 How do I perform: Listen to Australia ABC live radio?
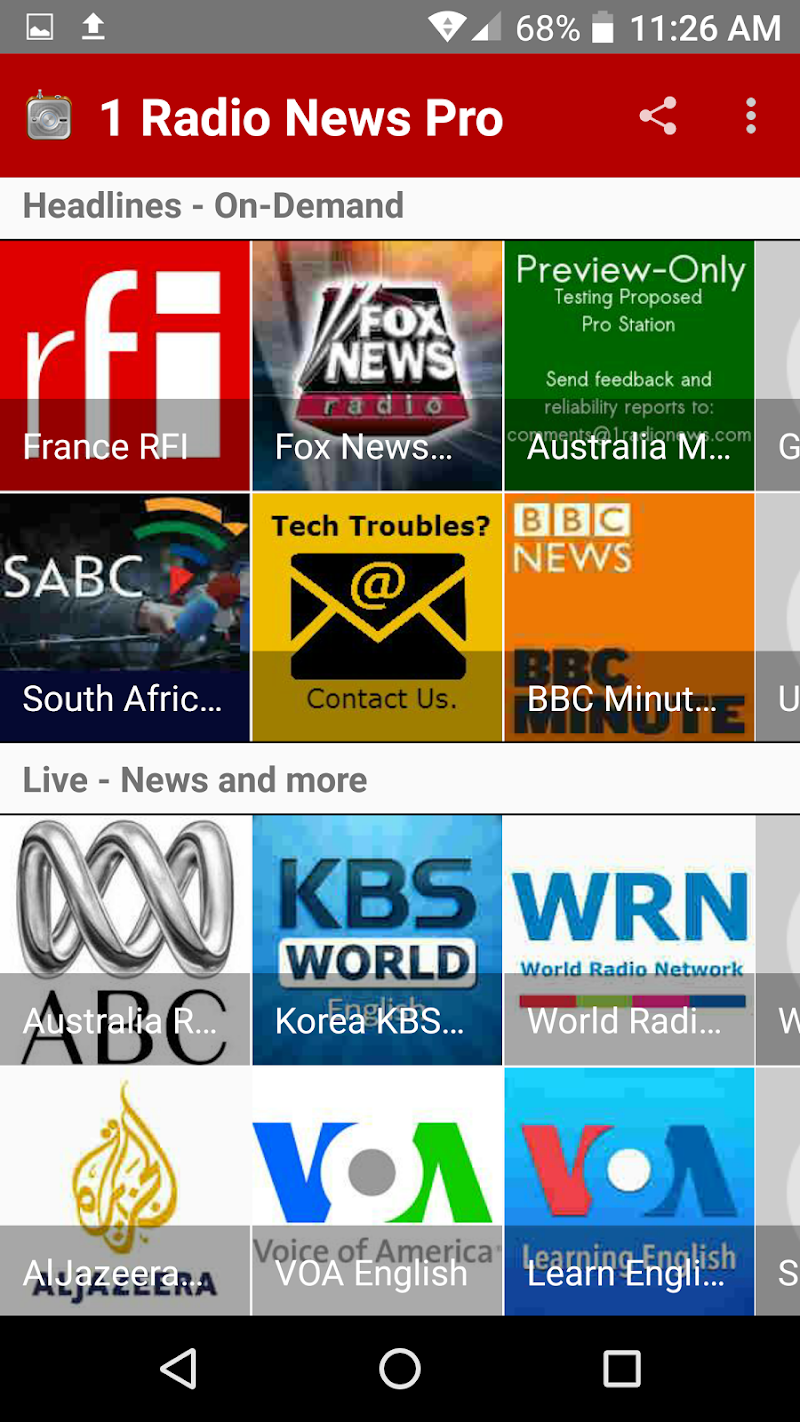pos(124,940)
